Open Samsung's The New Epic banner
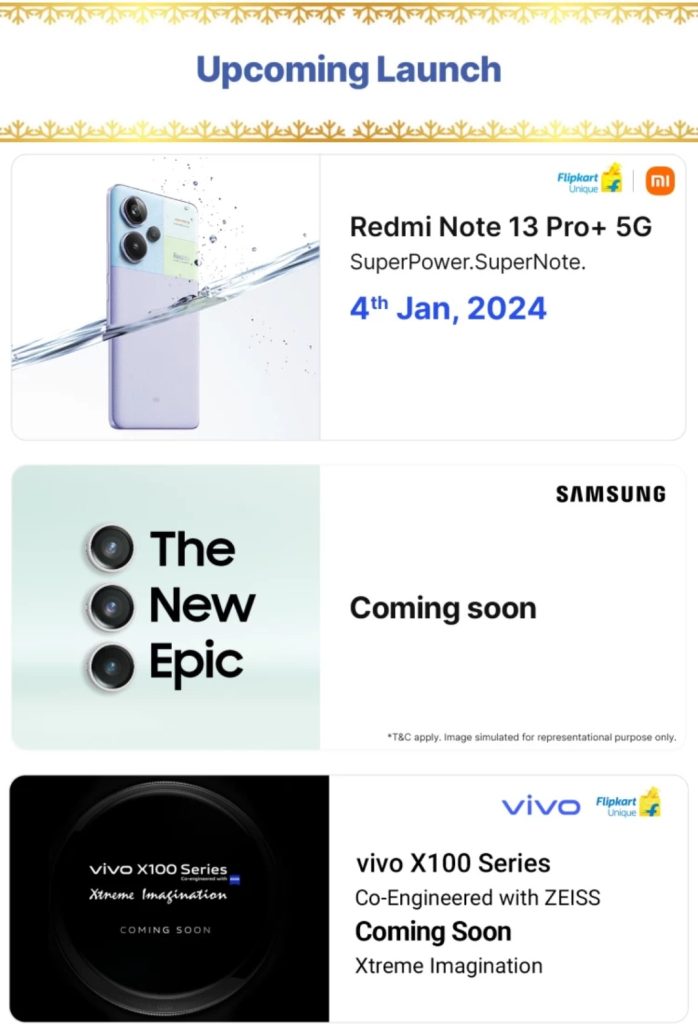This screenshot has height=1024, width=698. pos(348,607)
